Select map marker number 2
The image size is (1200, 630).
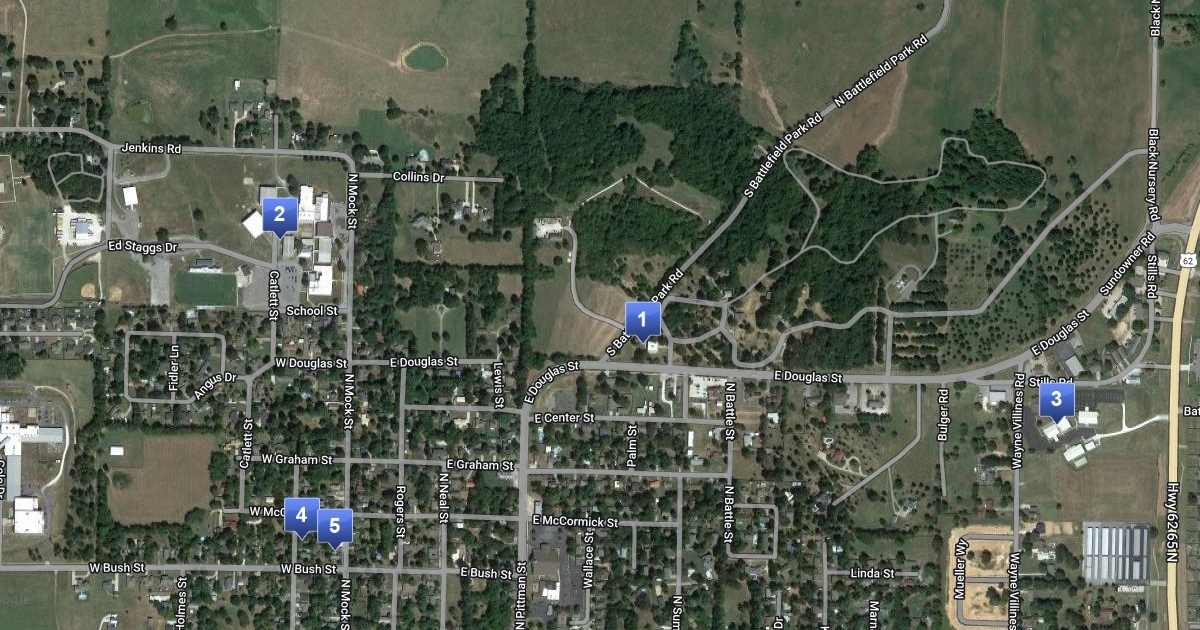click(x=279, y=213)
